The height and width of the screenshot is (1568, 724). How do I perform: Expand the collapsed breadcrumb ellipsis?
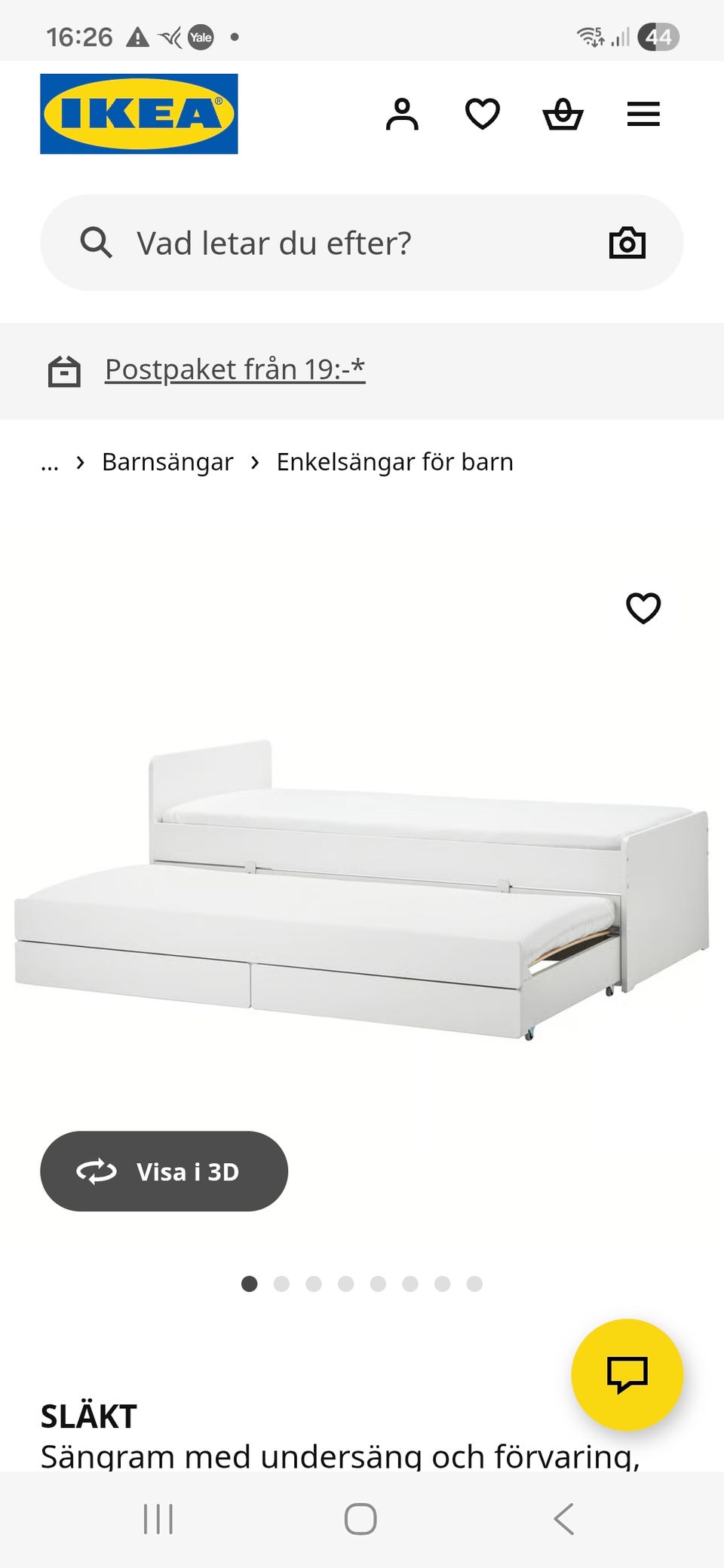pyautogui.click(x=50, y=461)
